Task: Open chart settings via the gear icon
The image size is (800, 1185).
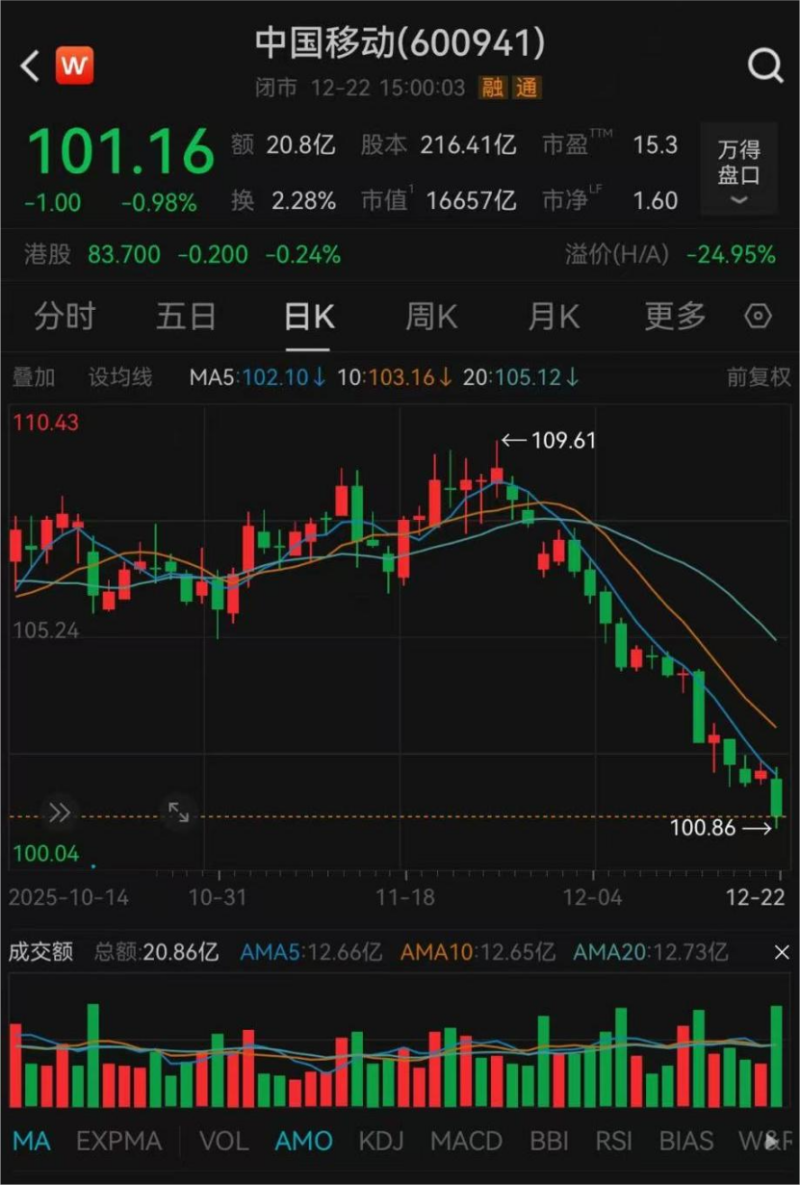Action: click(x=758, y=315)
